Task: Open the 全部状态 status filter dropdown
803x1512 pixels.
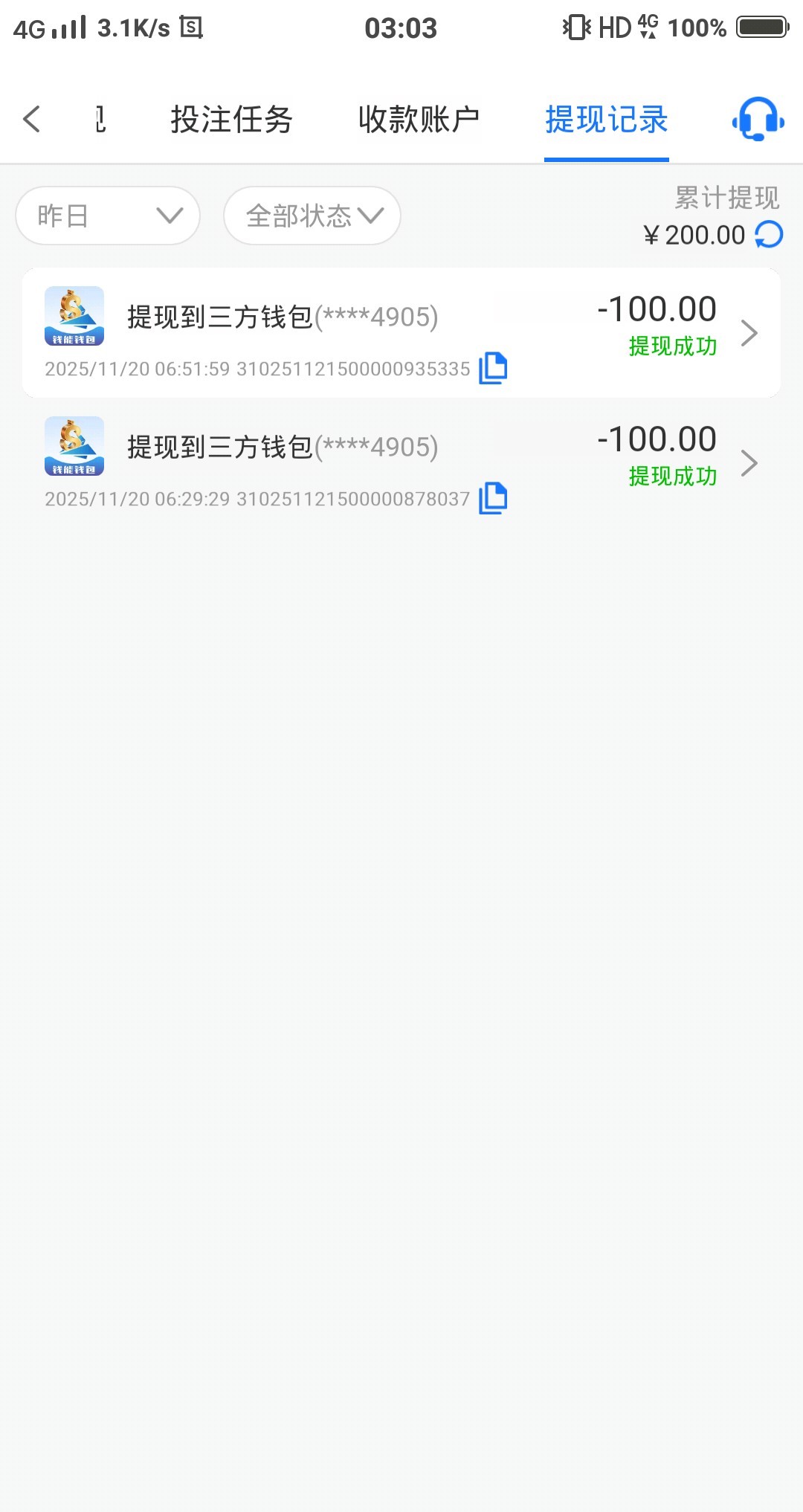Action: [x=312, y=216]
